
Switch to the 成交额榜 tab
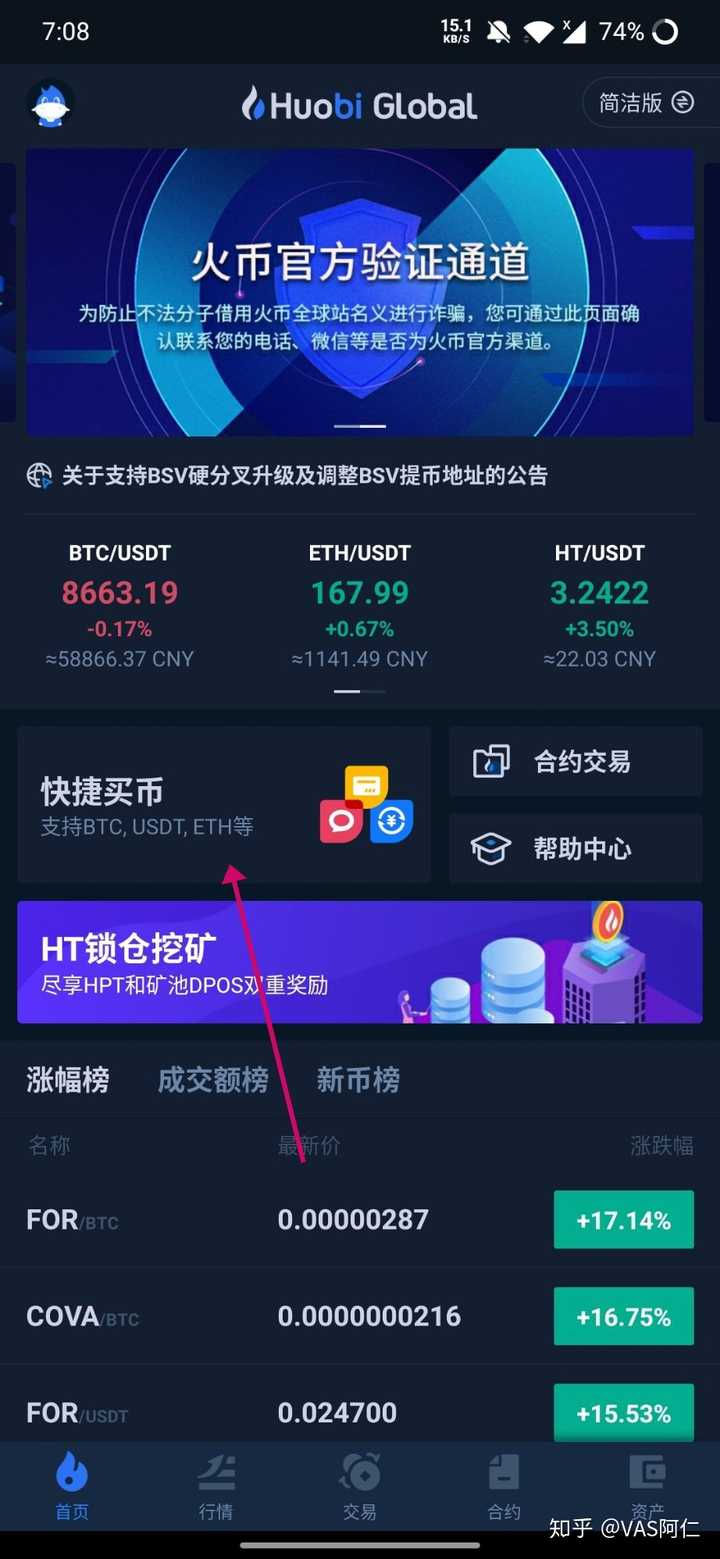pyautogui.click(x=213, y=1080)
